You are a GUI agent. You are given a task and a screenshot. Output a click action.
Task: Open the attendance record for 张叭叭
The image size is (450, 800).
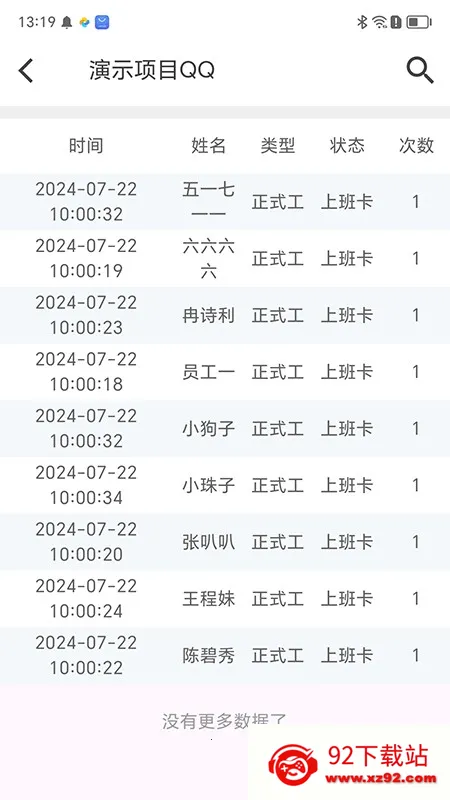tap(225, 542)
